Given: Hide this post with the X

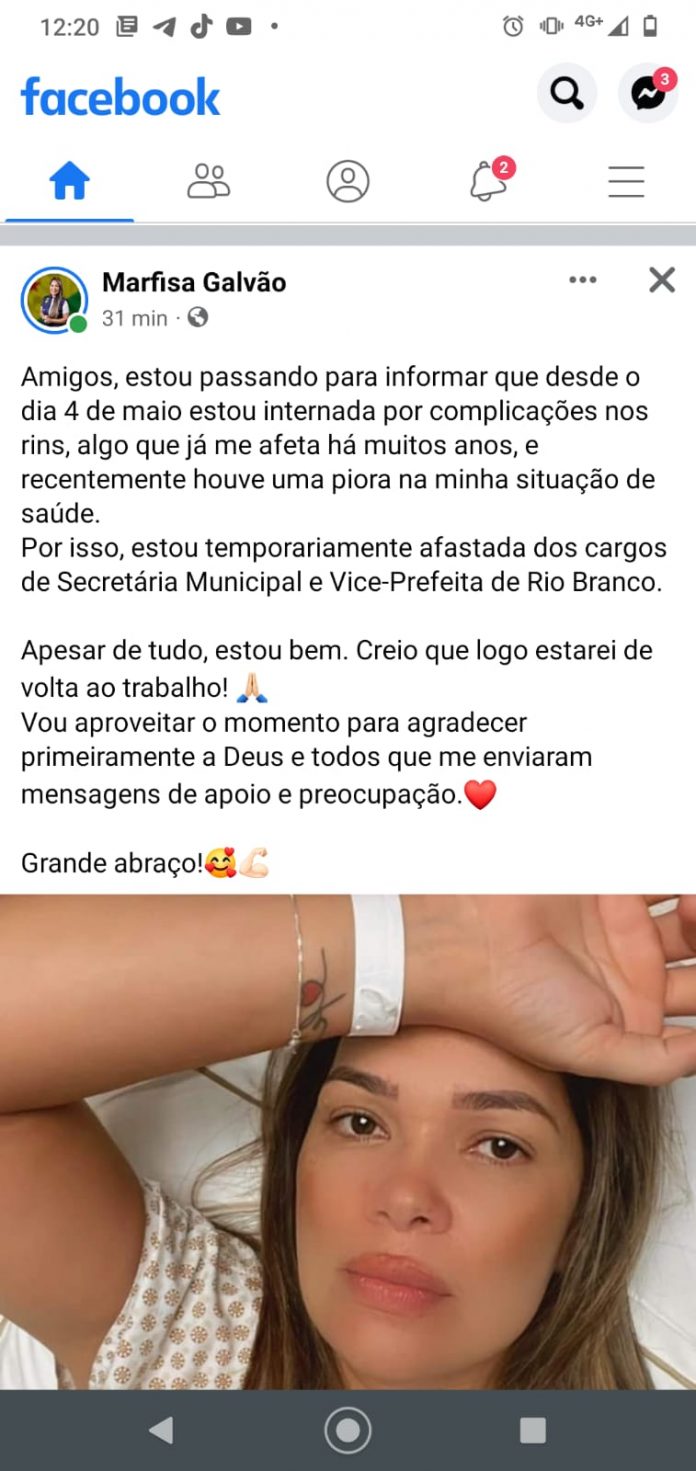Looking at the screenshot, I should tap(662, 281).
